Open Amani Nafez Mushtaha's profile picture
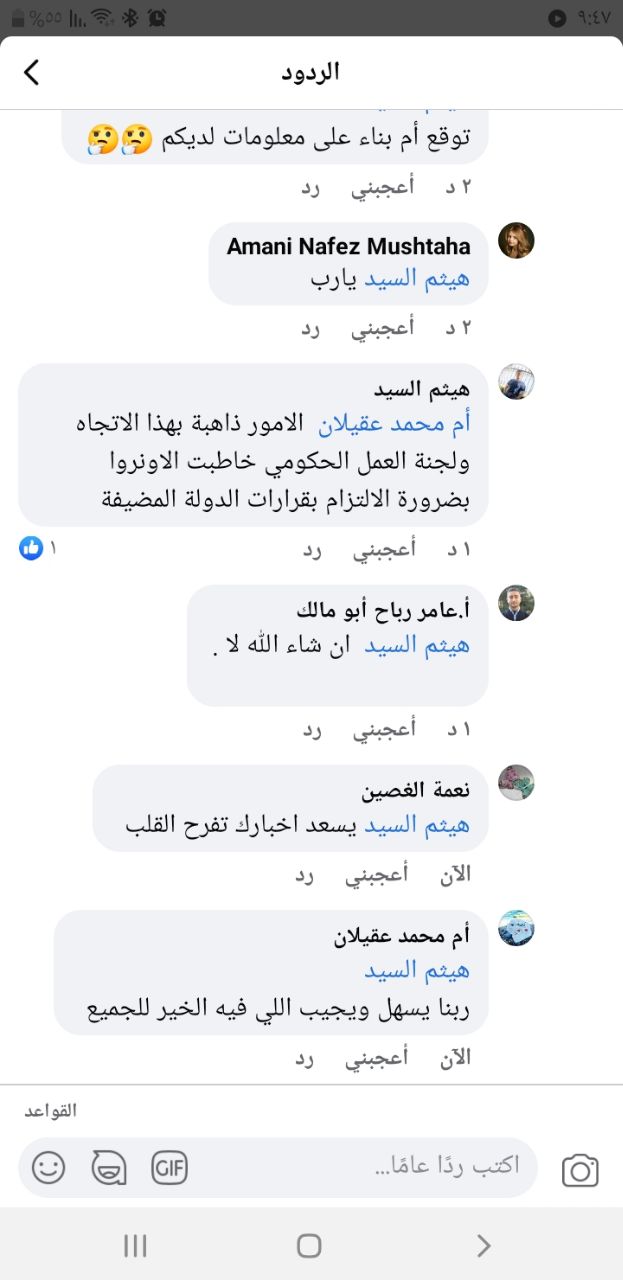The height and width of the screenshot is (1280, 623). [x=516, y=240]
